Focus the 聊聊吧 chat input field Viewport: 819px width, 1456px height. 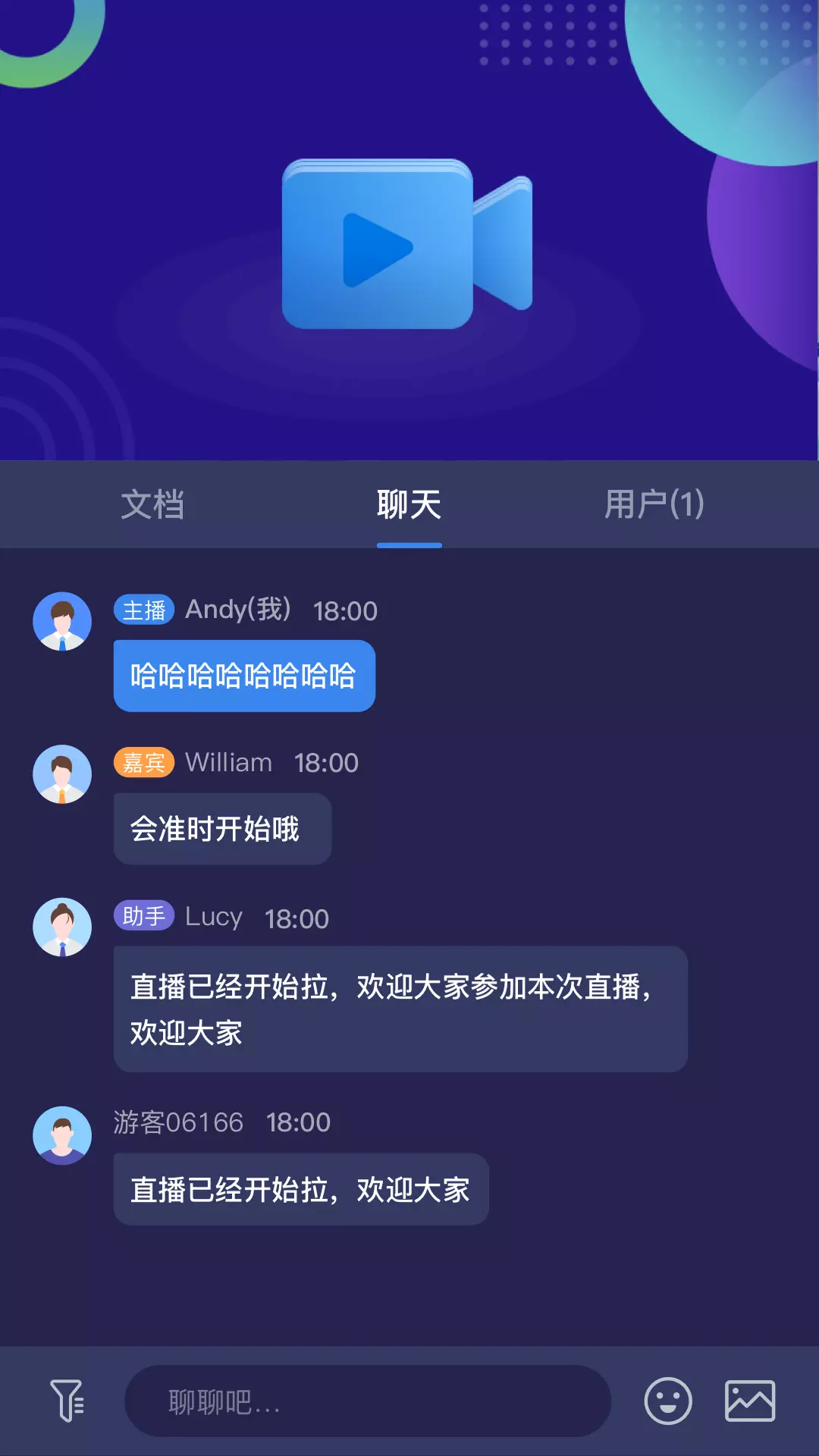click(368, 1401)
